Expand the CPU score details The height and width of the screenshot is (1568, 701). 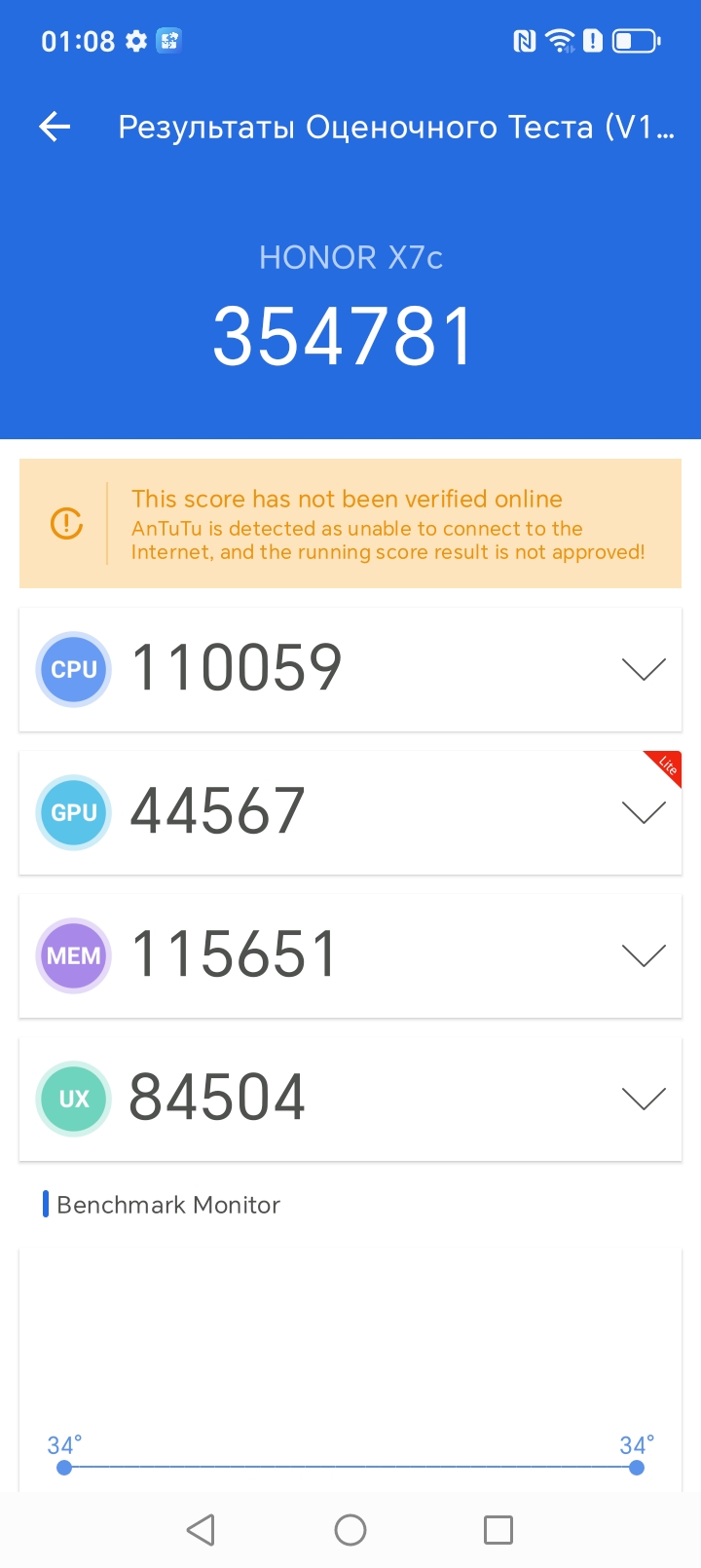pos(643,669)
